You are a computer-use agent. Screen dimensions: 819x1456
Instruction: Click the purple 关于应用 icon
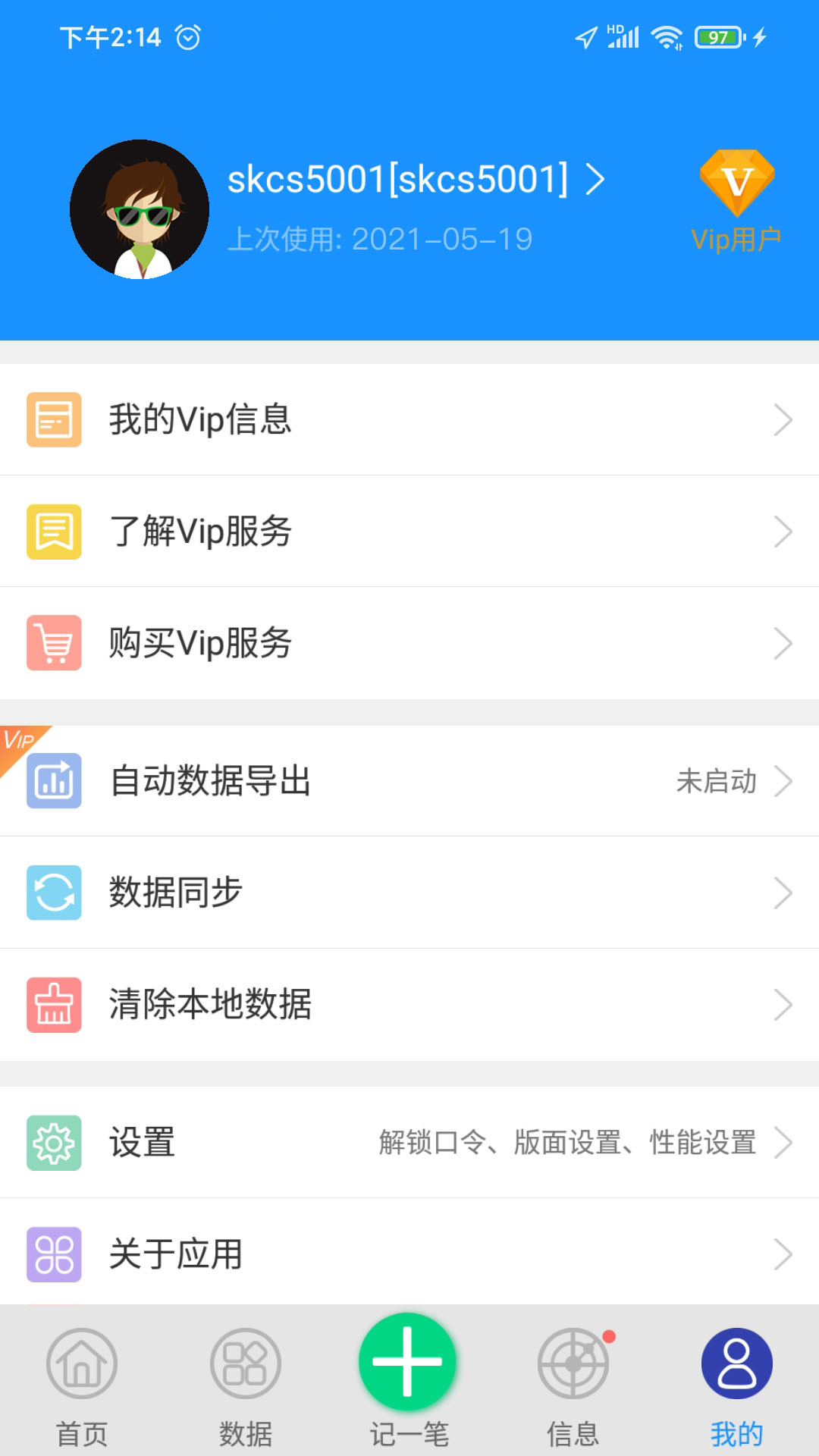pyautogui.click(x=54, y=1255)
